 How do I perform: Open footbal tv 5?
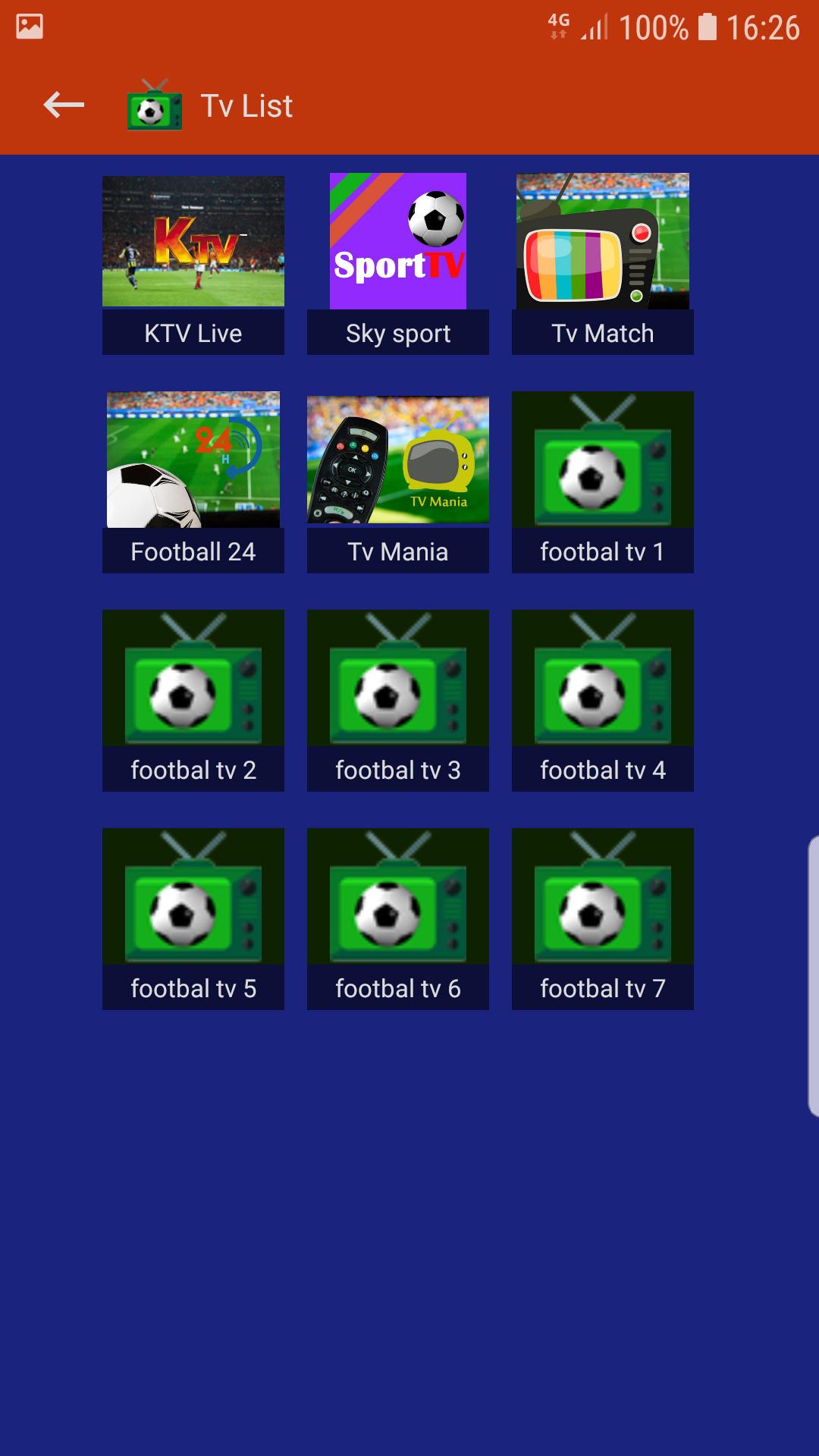[x=193, y=919]
